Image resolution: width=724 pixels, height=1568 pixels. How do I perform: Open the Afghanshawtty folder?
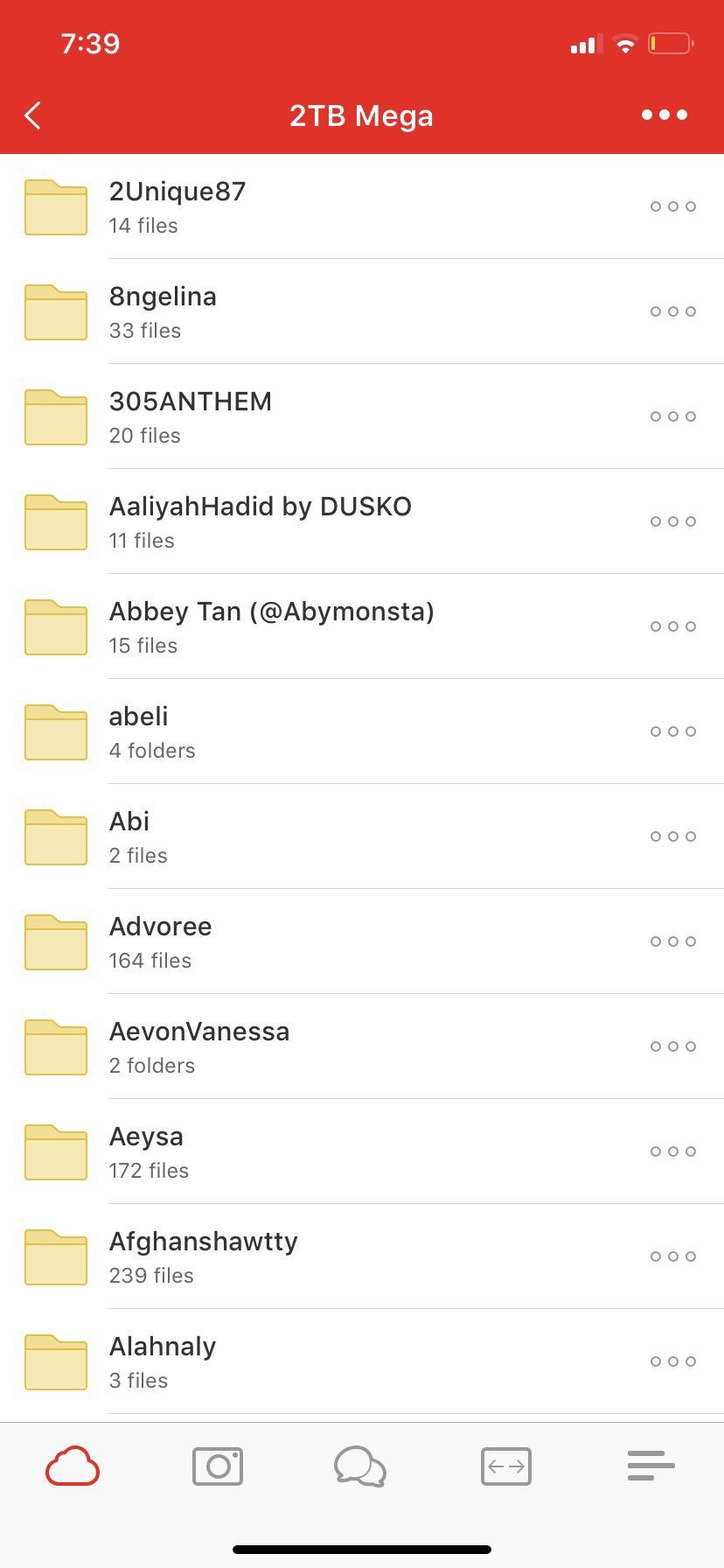coord(203,1256)
